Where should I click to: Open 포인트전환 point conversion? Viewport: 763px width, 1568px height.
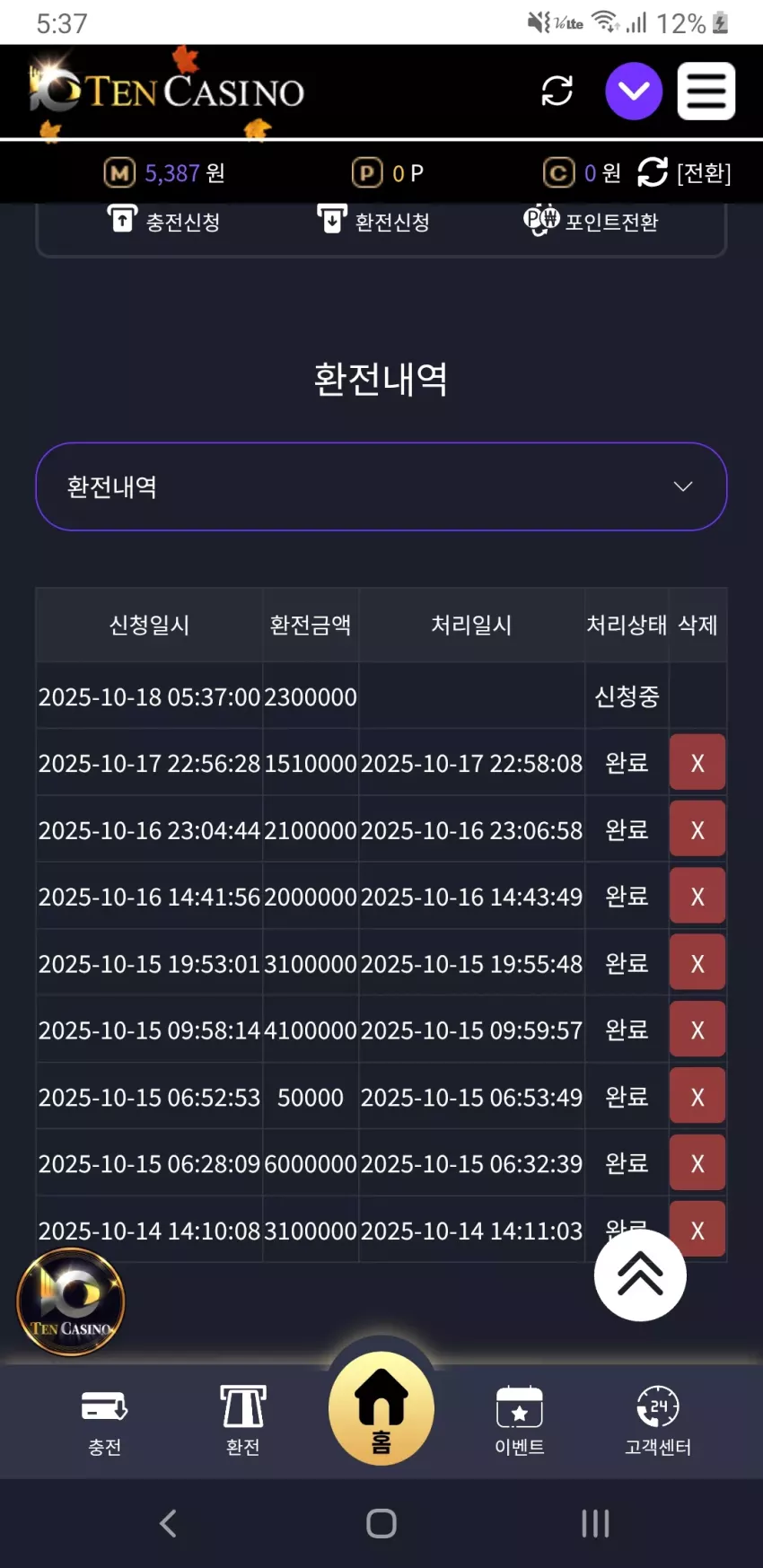591,221
